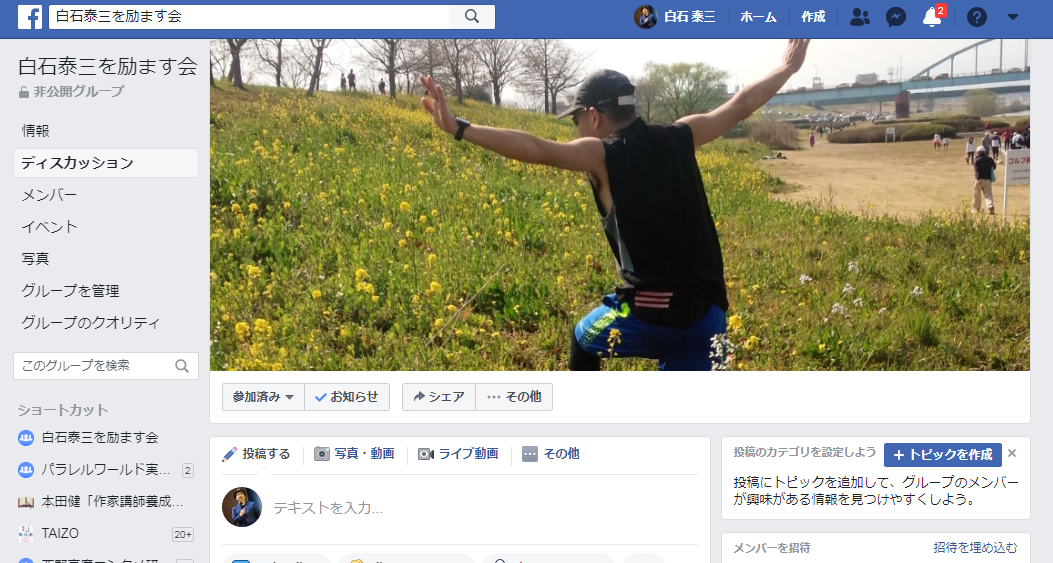This screenshot has height=563, width=1053.
Task: Share the group with シェア
Action: [x=438, y=397]
